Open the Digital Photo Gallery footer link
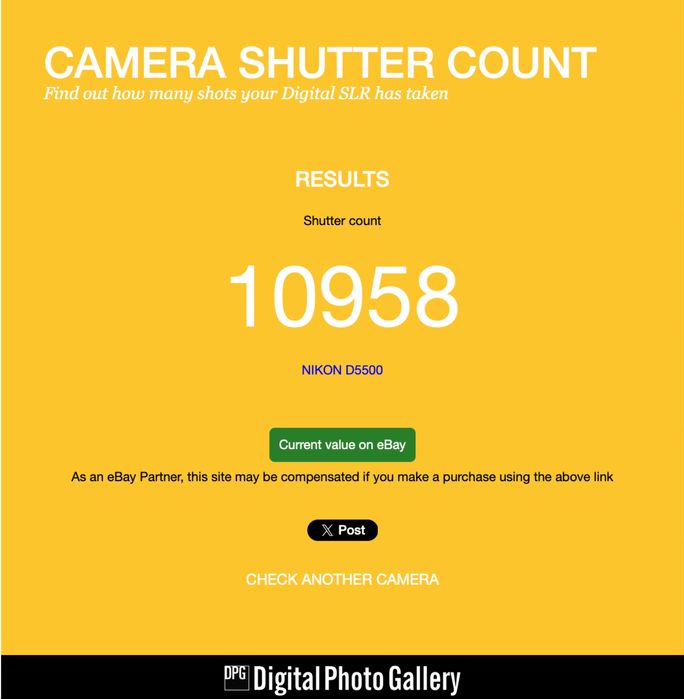Viewport: 684px width, 699px height. tap(342, 679)
